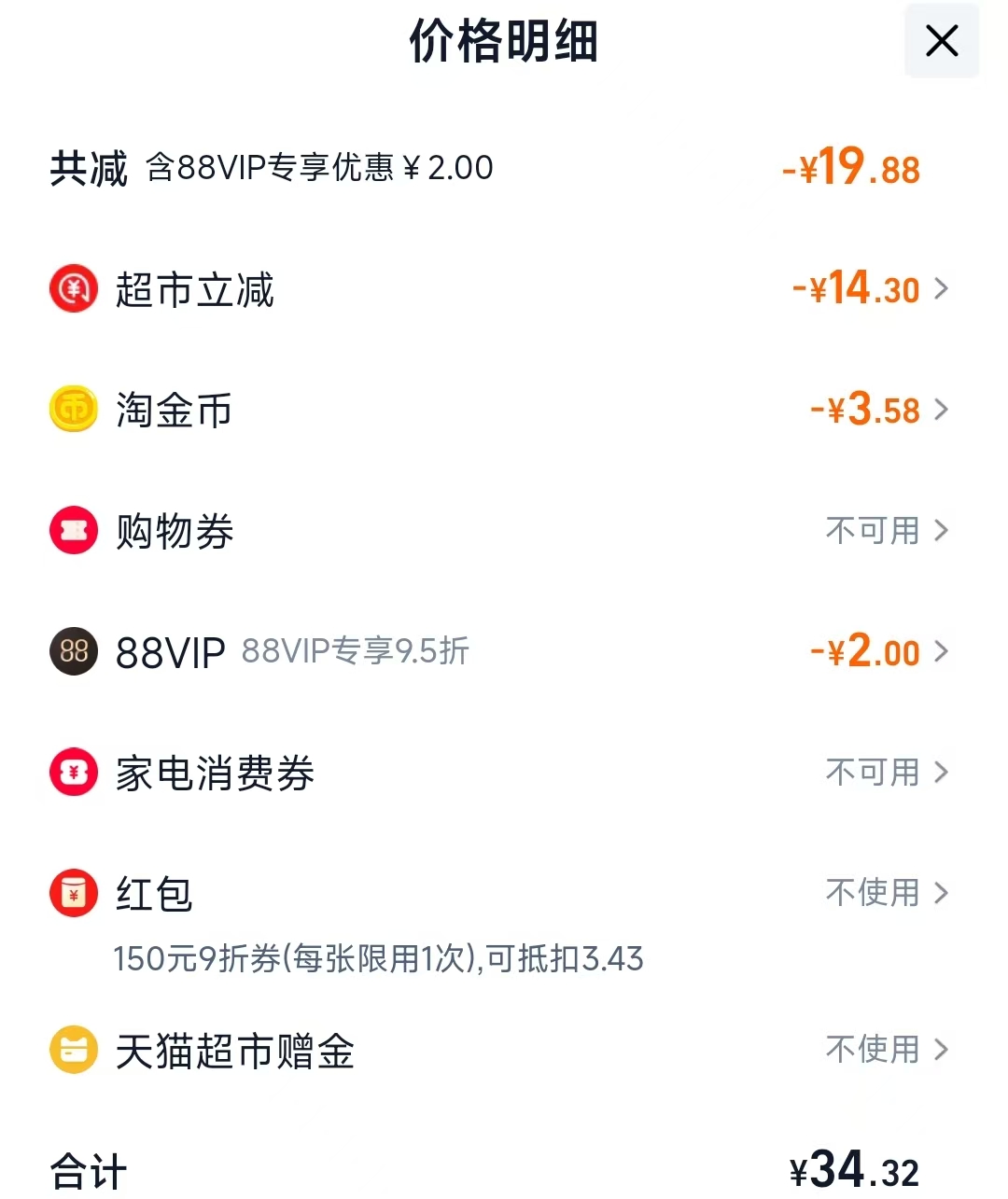Click the 88VIP black badge icon
The height and width of the screenshot is (1199, 1008).
click(x=73, y=651)
